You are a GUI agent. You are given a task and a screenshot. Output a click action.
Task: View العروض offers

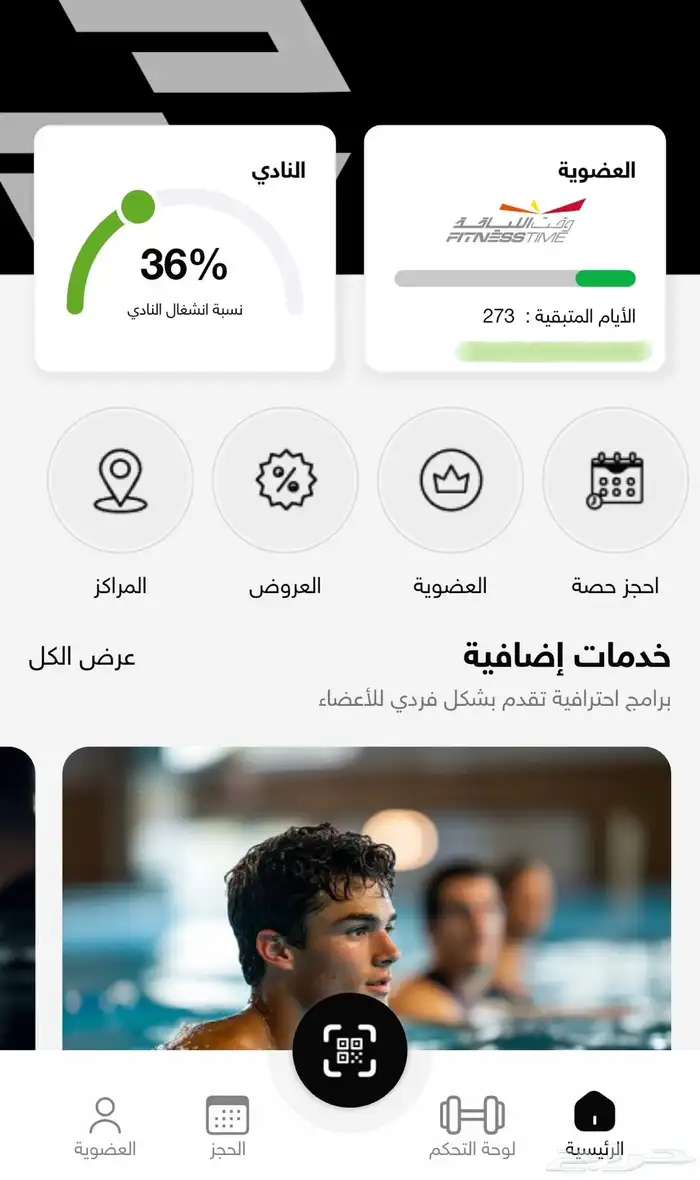click(x=285, y=481)
